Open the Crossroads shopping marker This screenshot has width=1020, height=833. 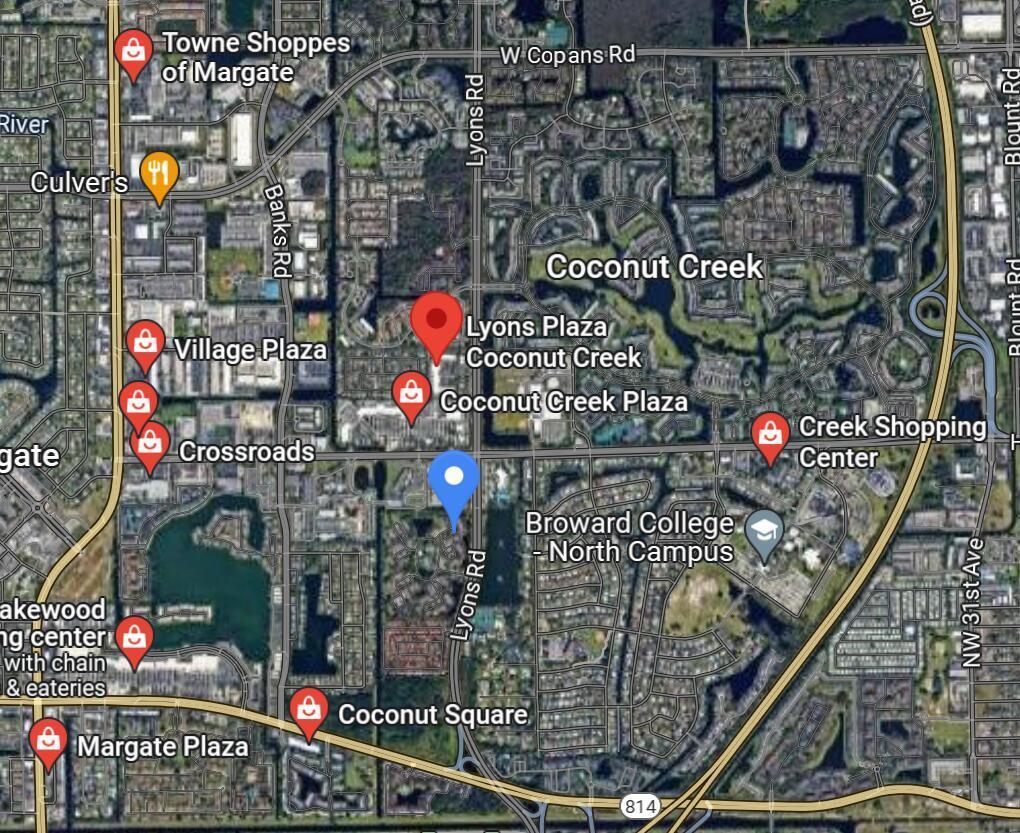[151, 444]
